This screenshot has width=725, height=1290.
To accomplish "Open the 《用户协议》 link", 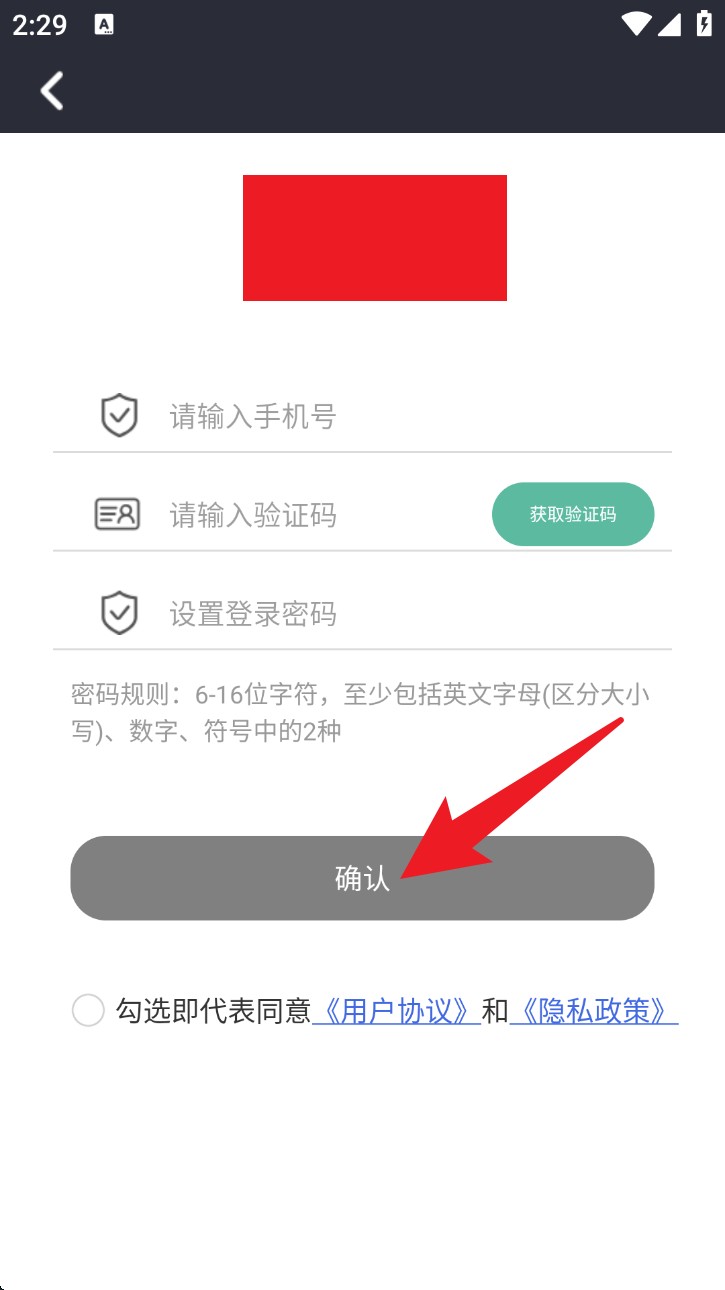I will tap(396, 1011).
